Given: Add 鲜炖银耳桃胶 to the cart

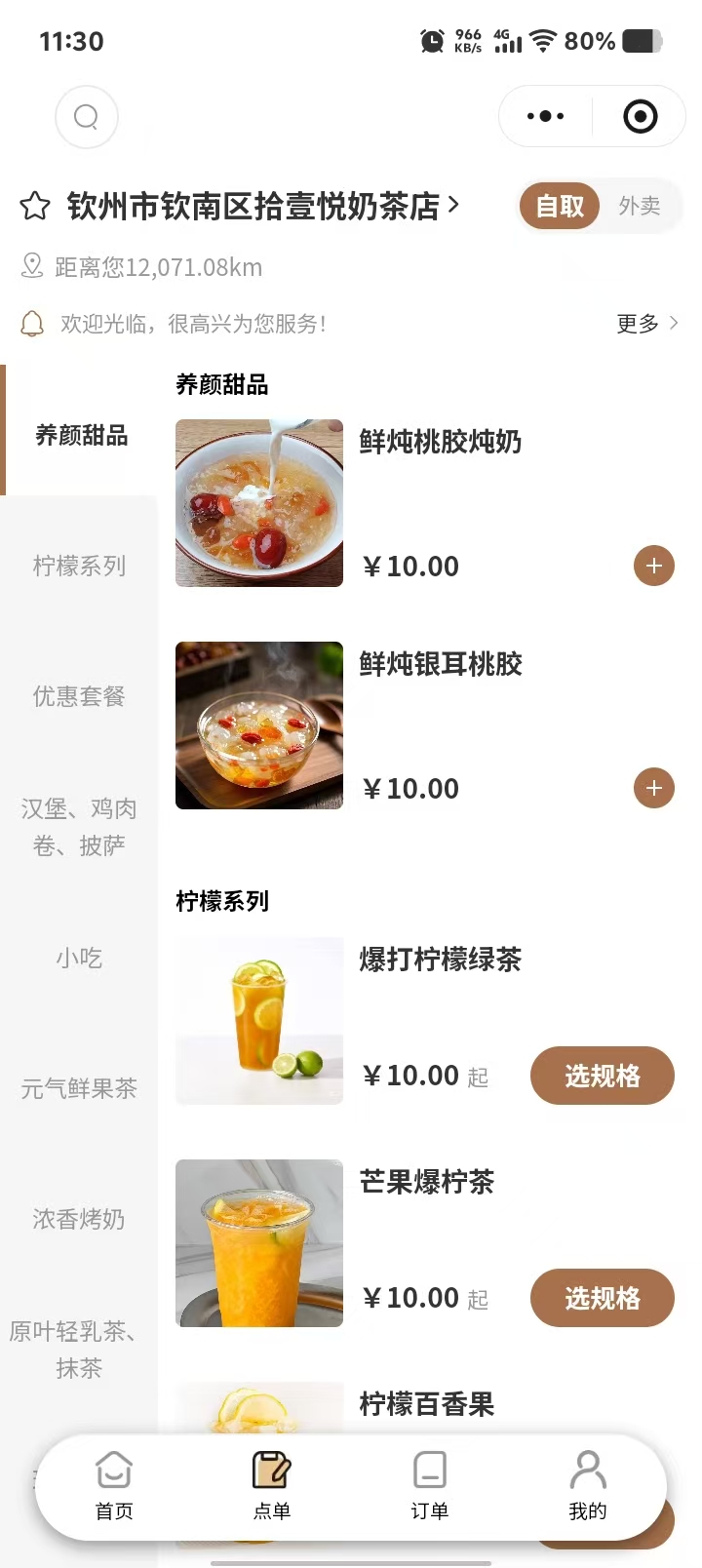Looking at the screenshot, I should pos(653,788).
